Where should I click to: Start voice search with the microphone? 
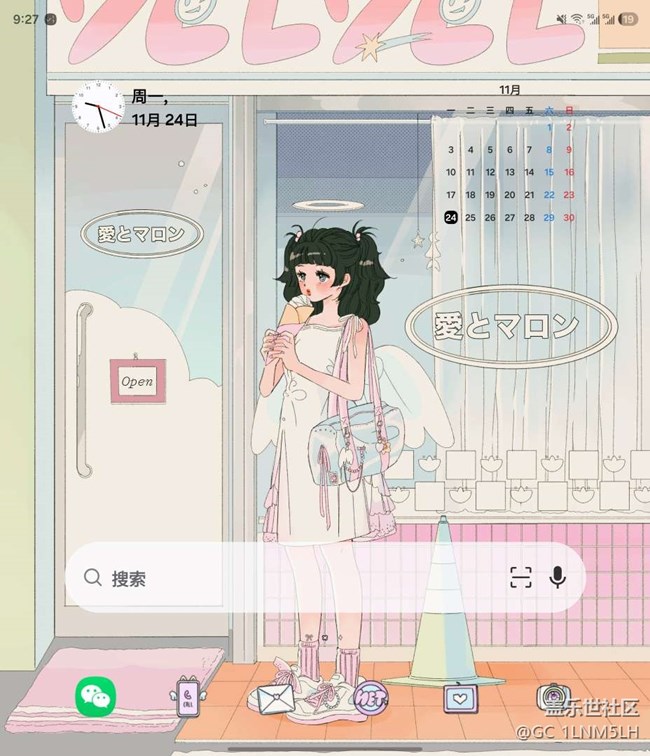click(x=558, y=577)
